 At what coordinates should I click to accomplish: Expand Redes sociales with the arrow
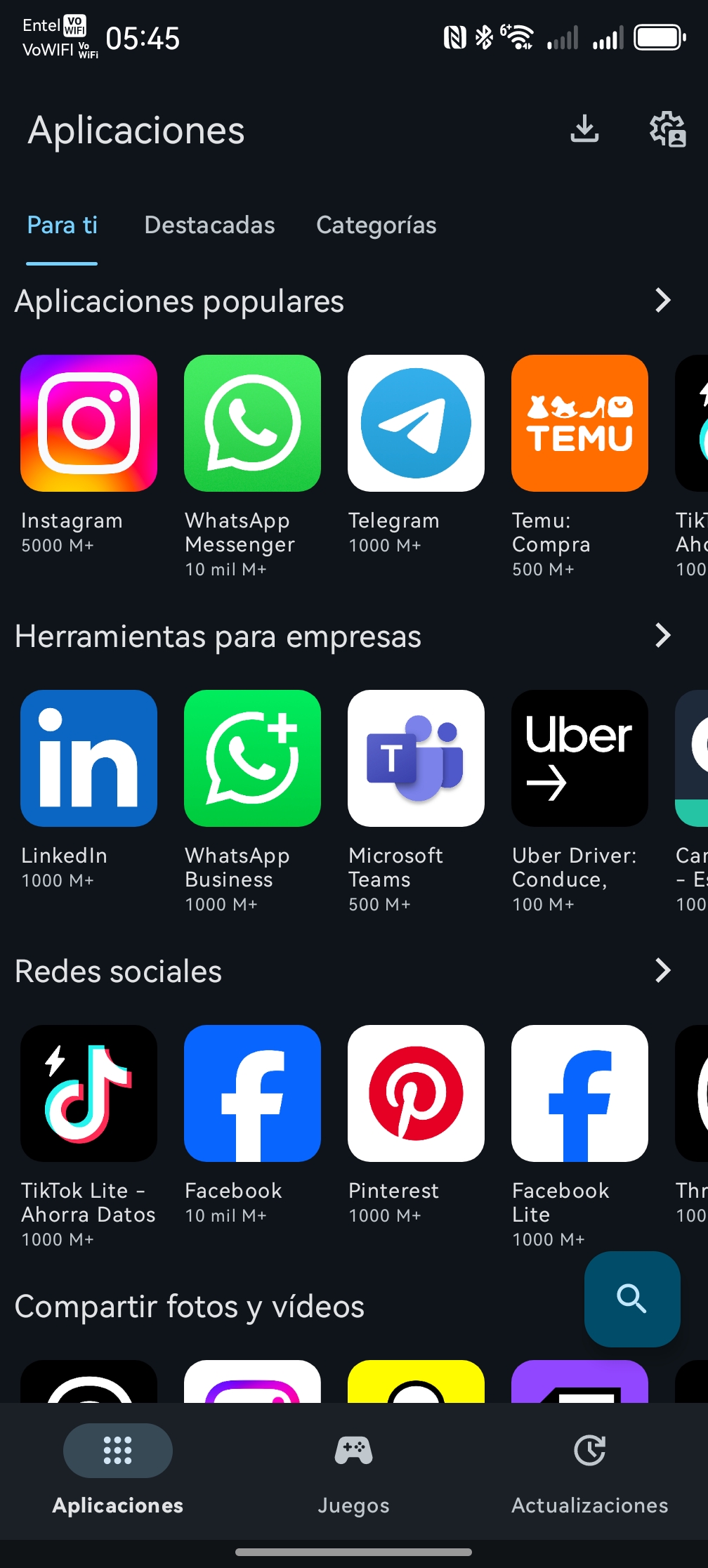pos(662,971)
